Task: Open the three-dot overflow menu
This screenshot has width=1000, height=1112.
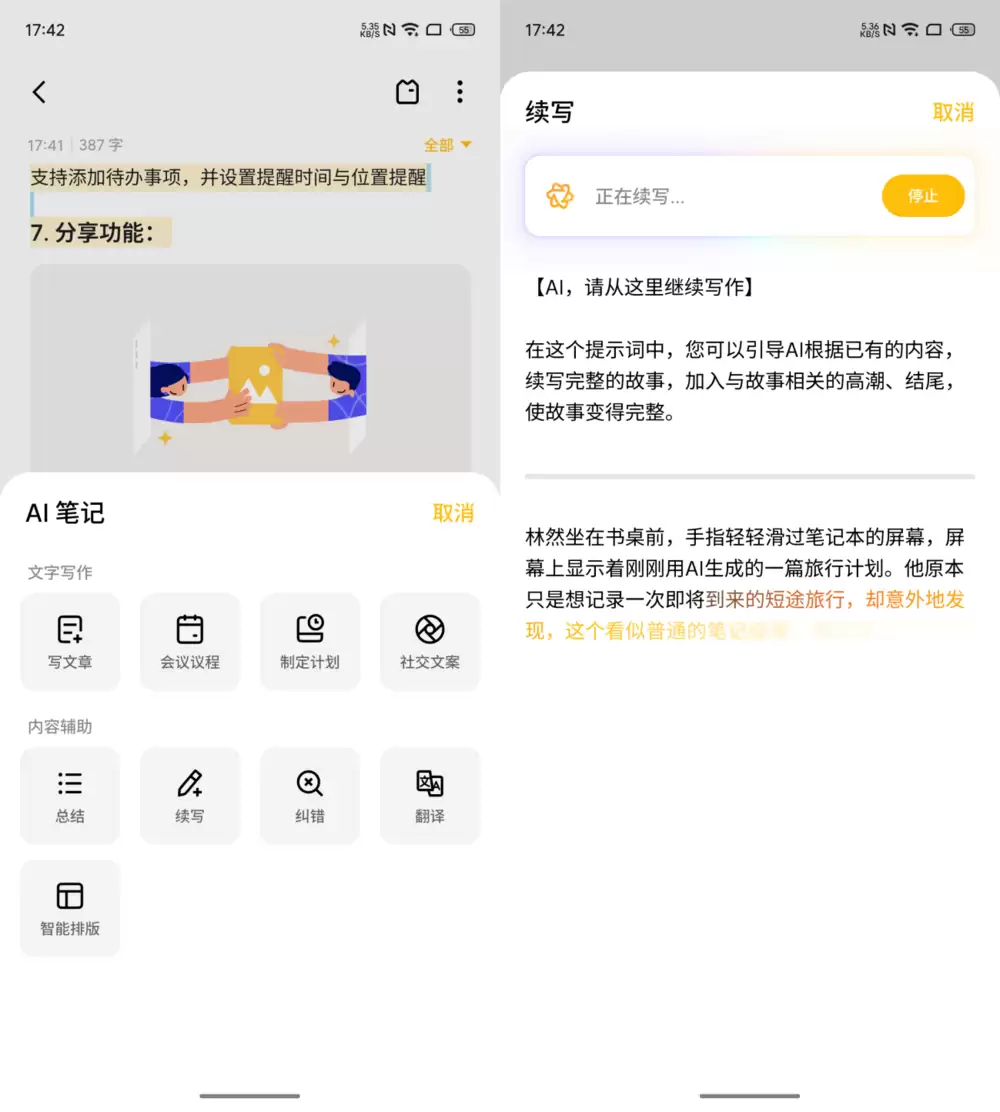Action: (x=459, y=93)
